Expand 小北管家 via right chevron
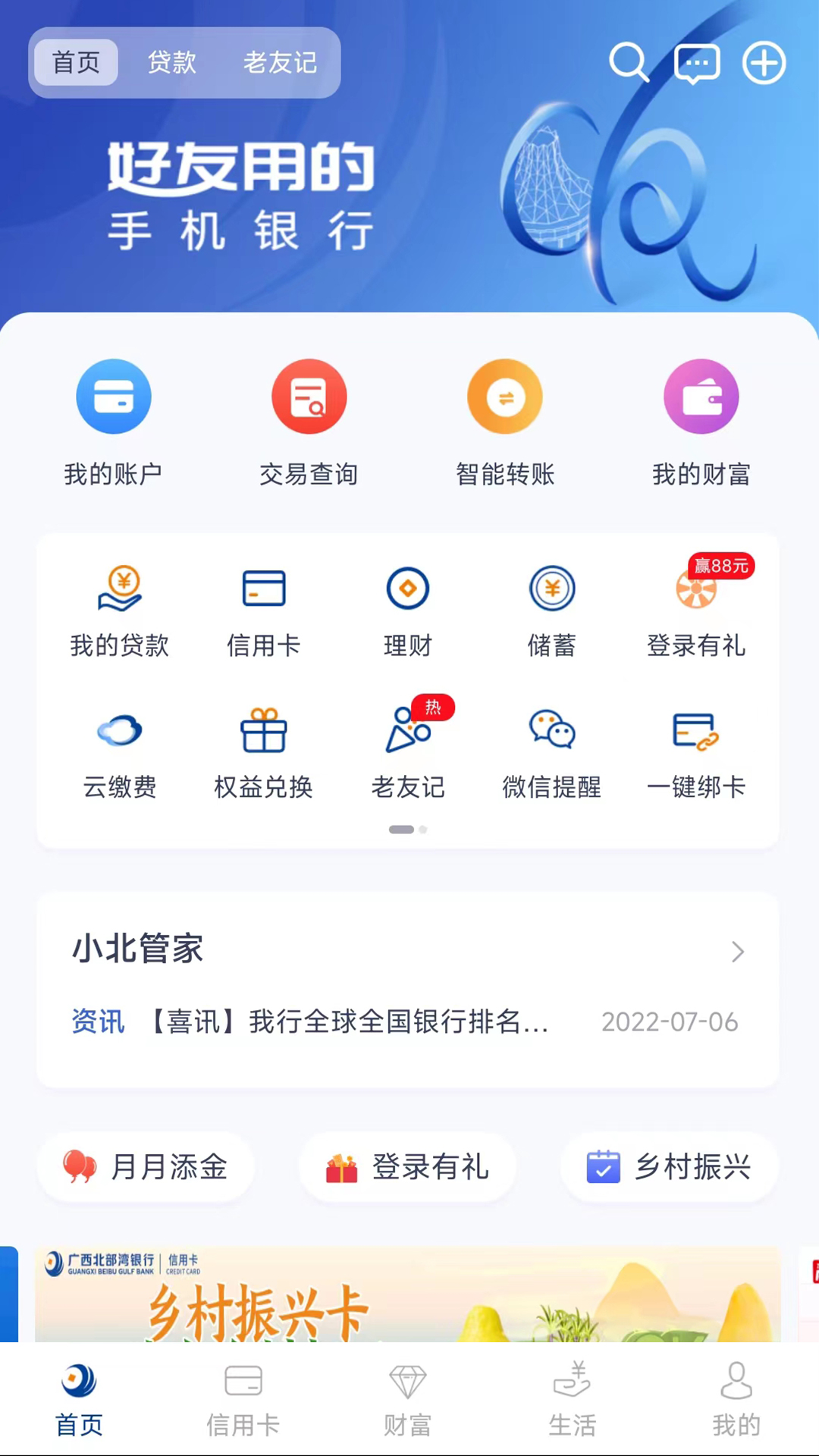The height and width of the screenshot is (1456, 819). (x=737, y=952)
